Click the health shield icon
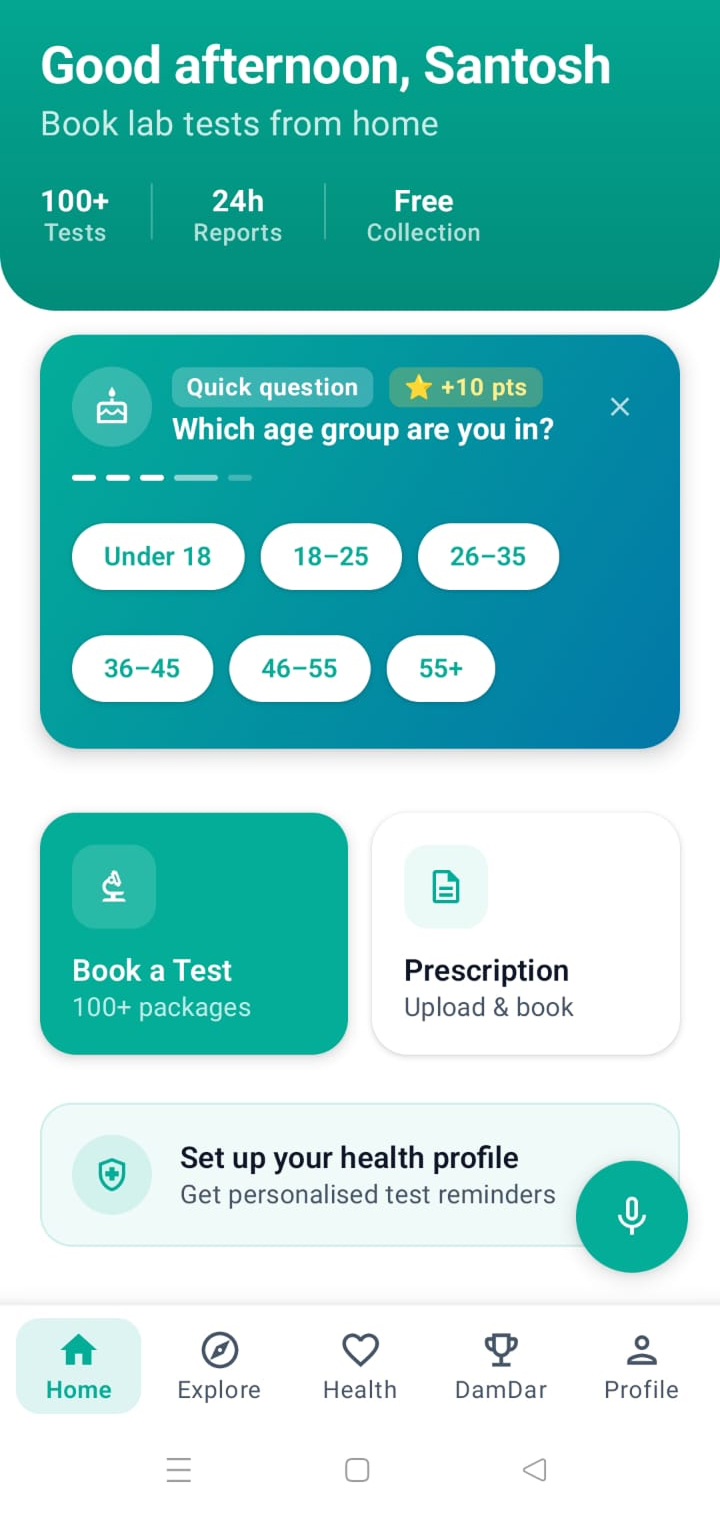Screen dimensions: 720x1514 (x=111, y=1175)
